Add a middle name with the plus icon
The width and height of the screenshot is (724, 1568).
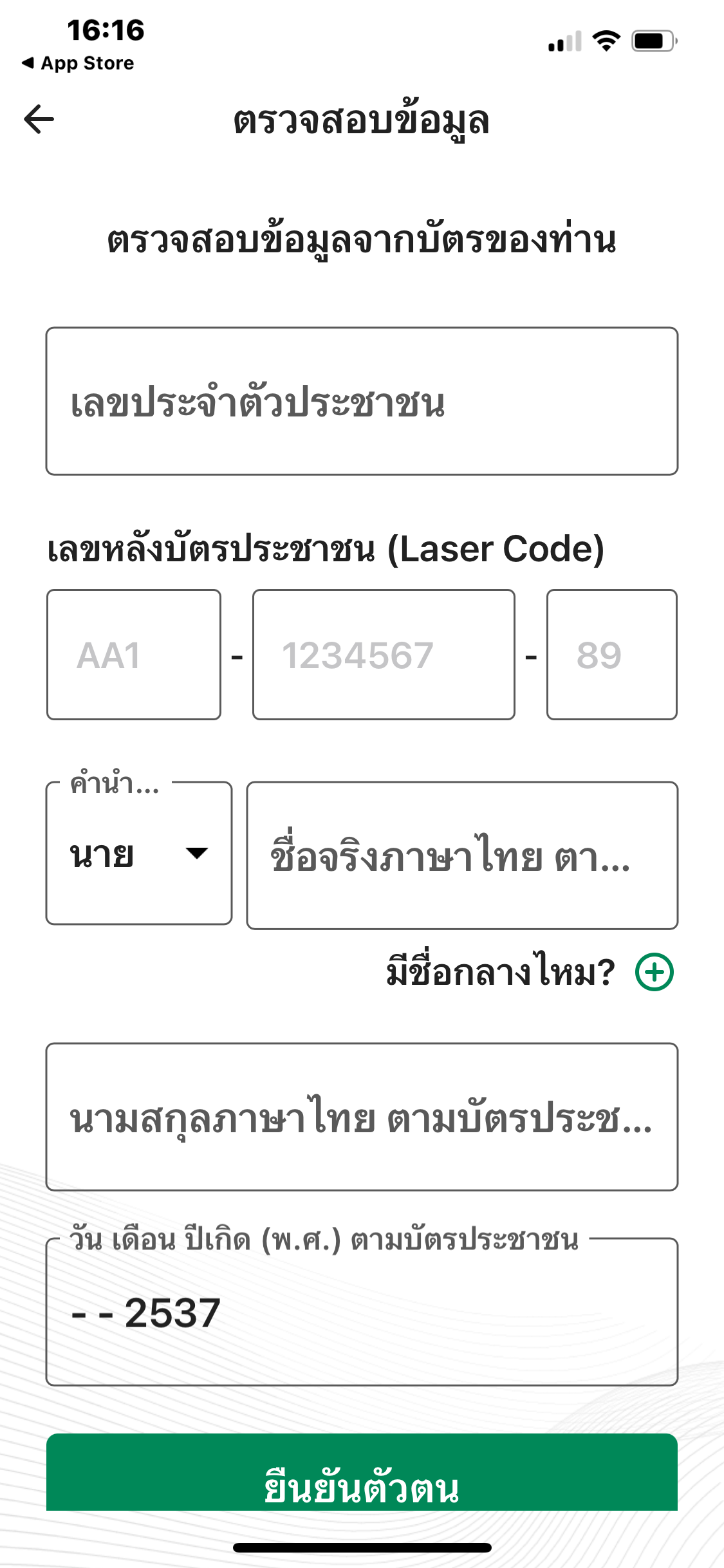click(654, 972)
